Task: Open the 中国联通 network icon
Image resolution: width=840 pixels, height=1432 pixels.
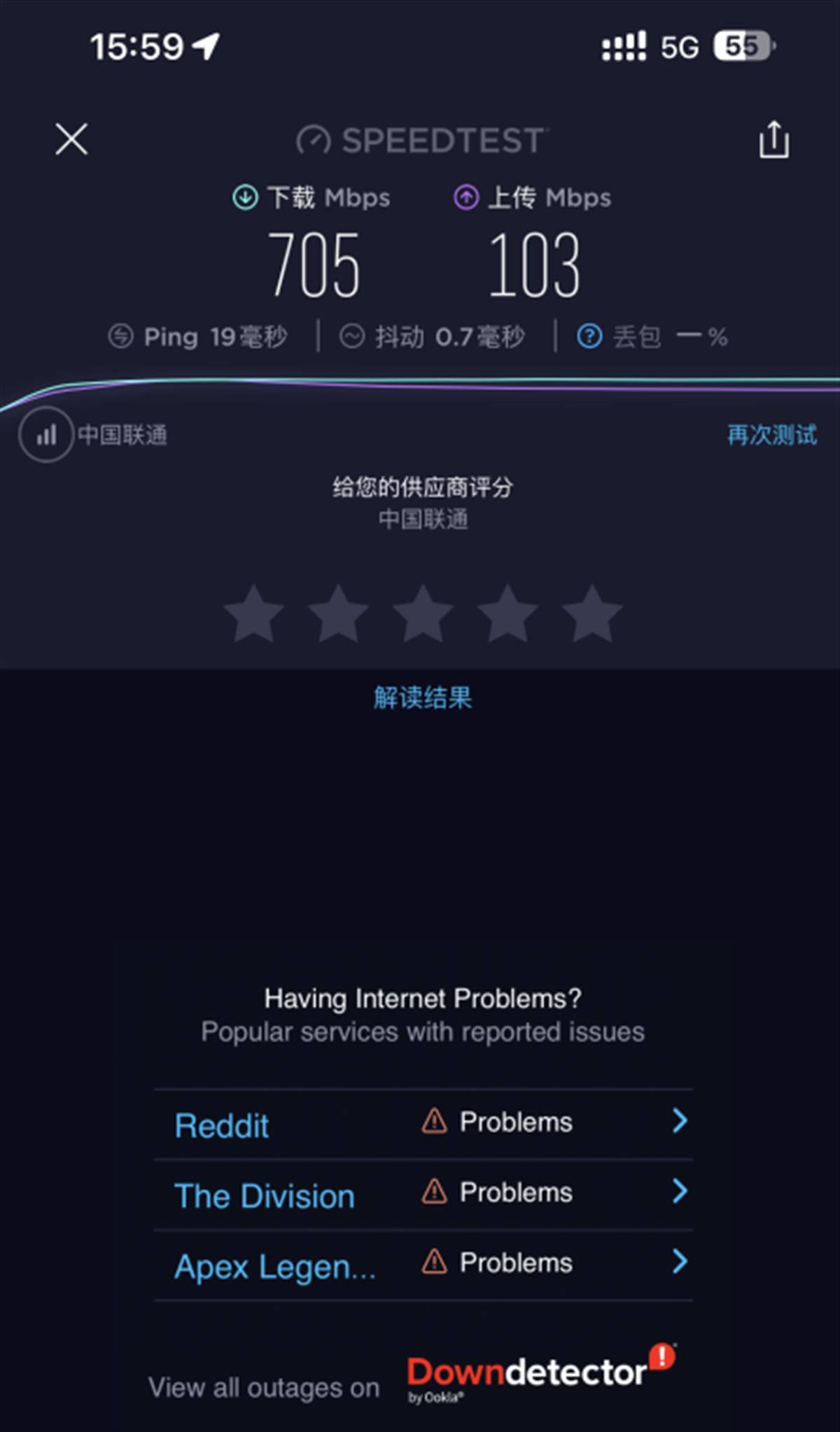Action: [x=46, y=436]
